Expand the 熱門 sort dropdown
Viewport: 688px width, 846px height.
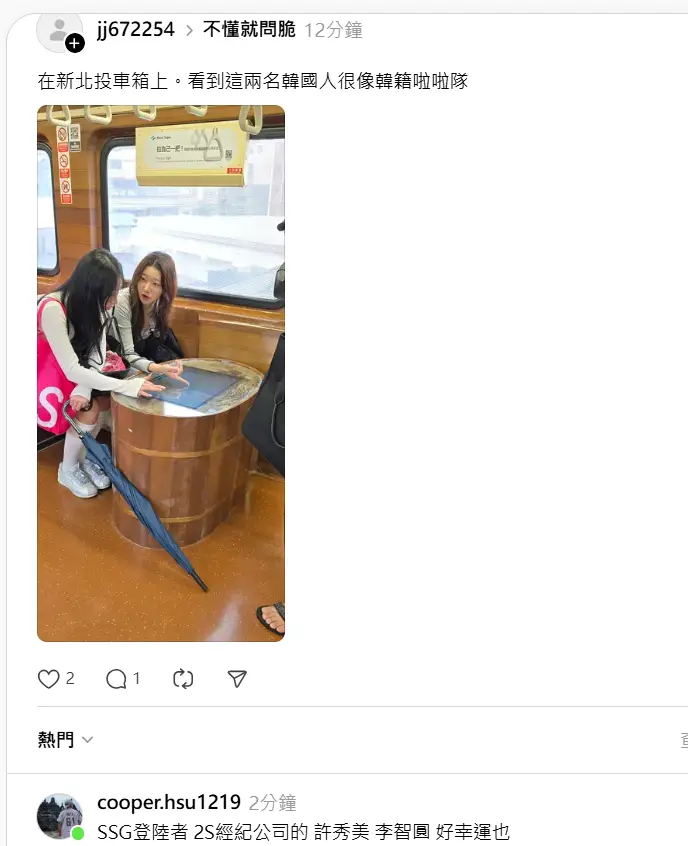66,740
